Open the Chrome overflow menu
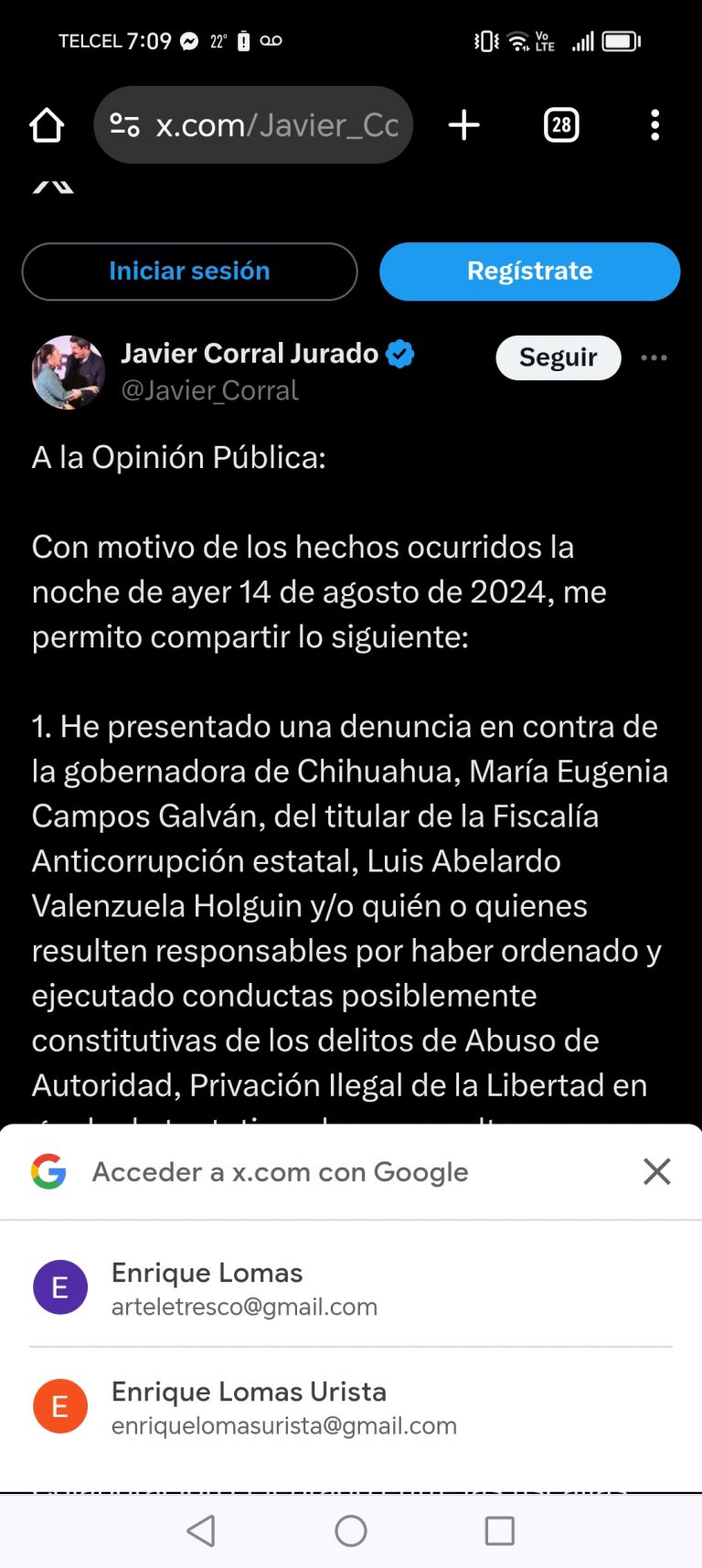 coord(654,125)
